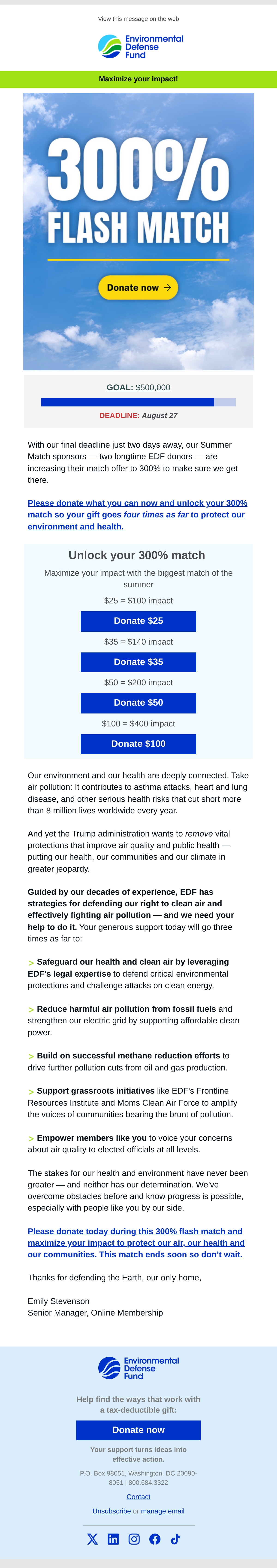Follow the donate and unlock 300% match link
This screenshot has height=1568, width=277.
coord(137,515)
